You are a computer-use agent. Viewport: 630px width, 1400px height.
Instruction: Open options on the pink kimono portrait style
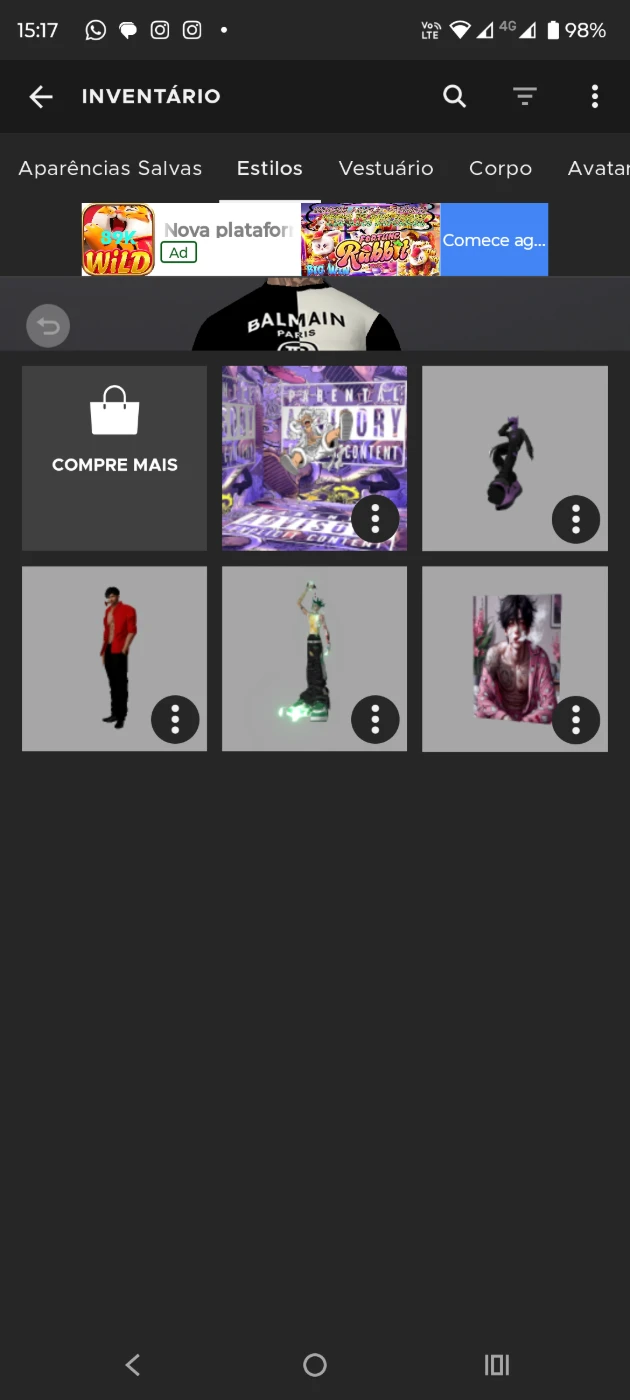(576, 719)
